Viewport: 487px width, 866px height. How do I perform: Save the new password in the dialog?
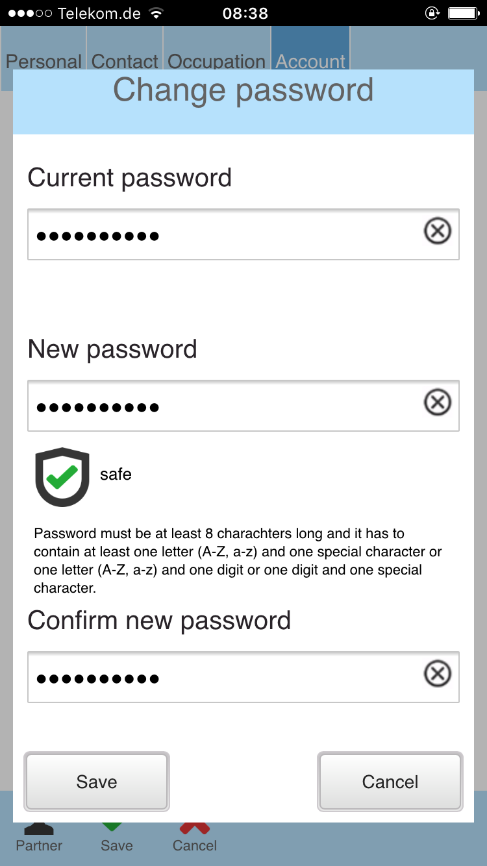coord(97,781)
